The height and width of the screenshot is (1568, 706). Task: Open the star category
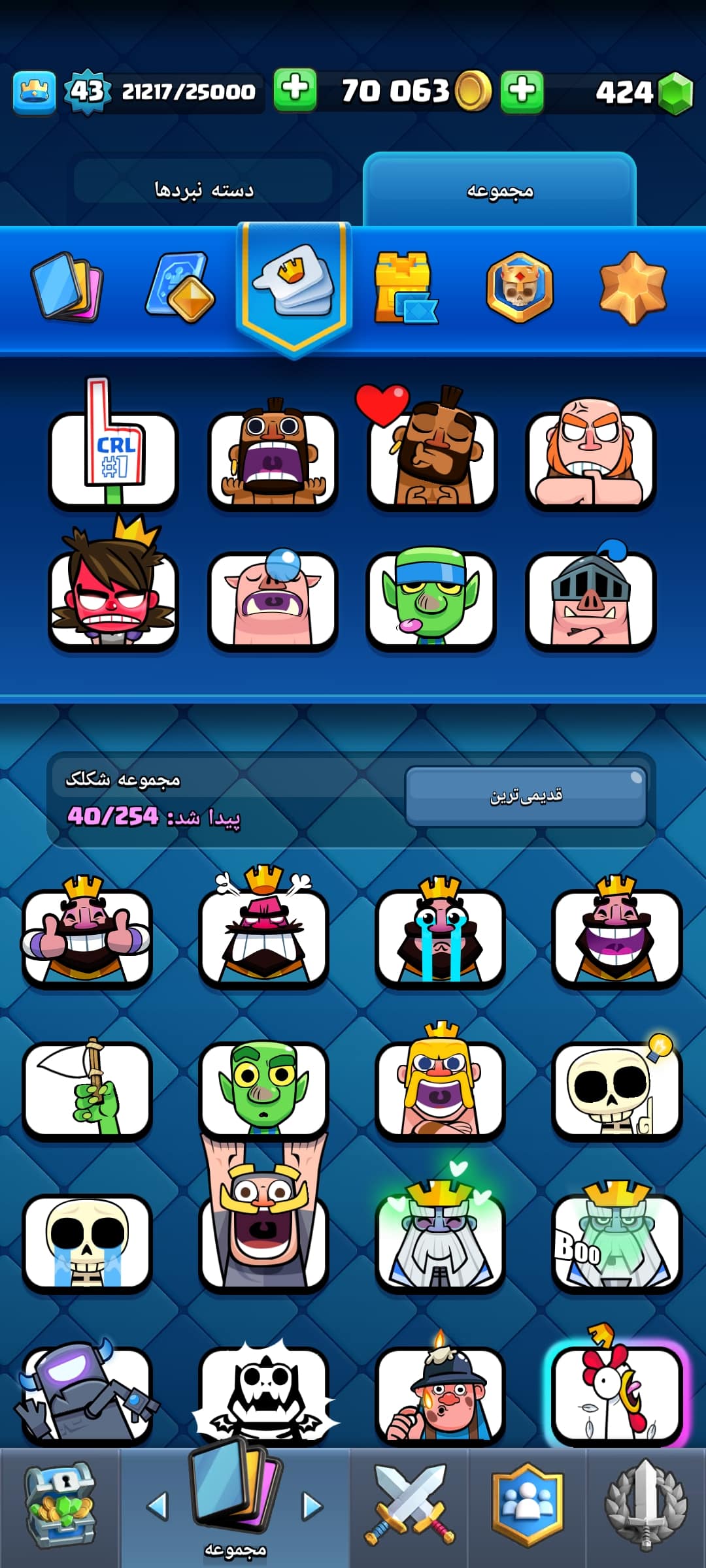(x=632, y=287)
